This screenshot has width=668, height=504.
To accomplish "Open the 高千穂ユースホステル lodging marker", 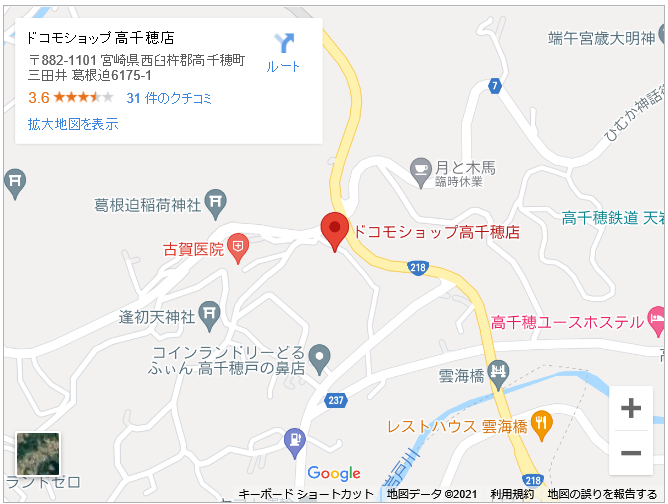I will 657,322.
